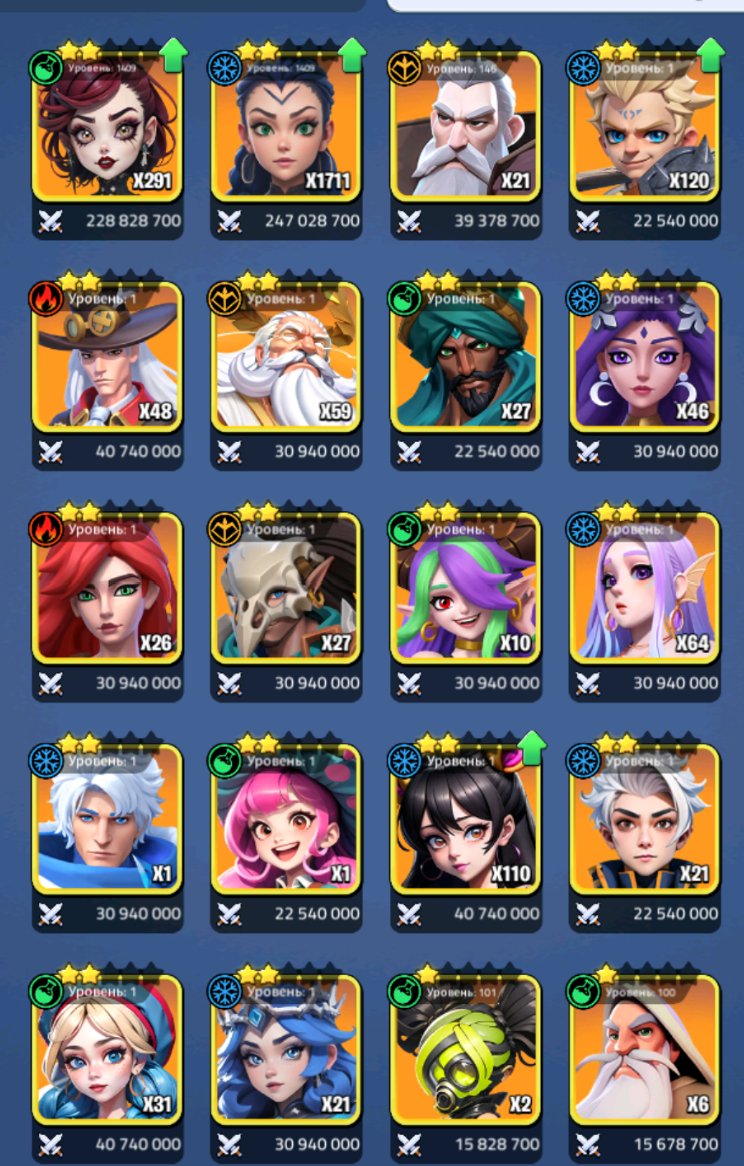Select the green-purple haired hero with X10
The height and width of the screenshot is (1166, 744).
coord(466,588)
